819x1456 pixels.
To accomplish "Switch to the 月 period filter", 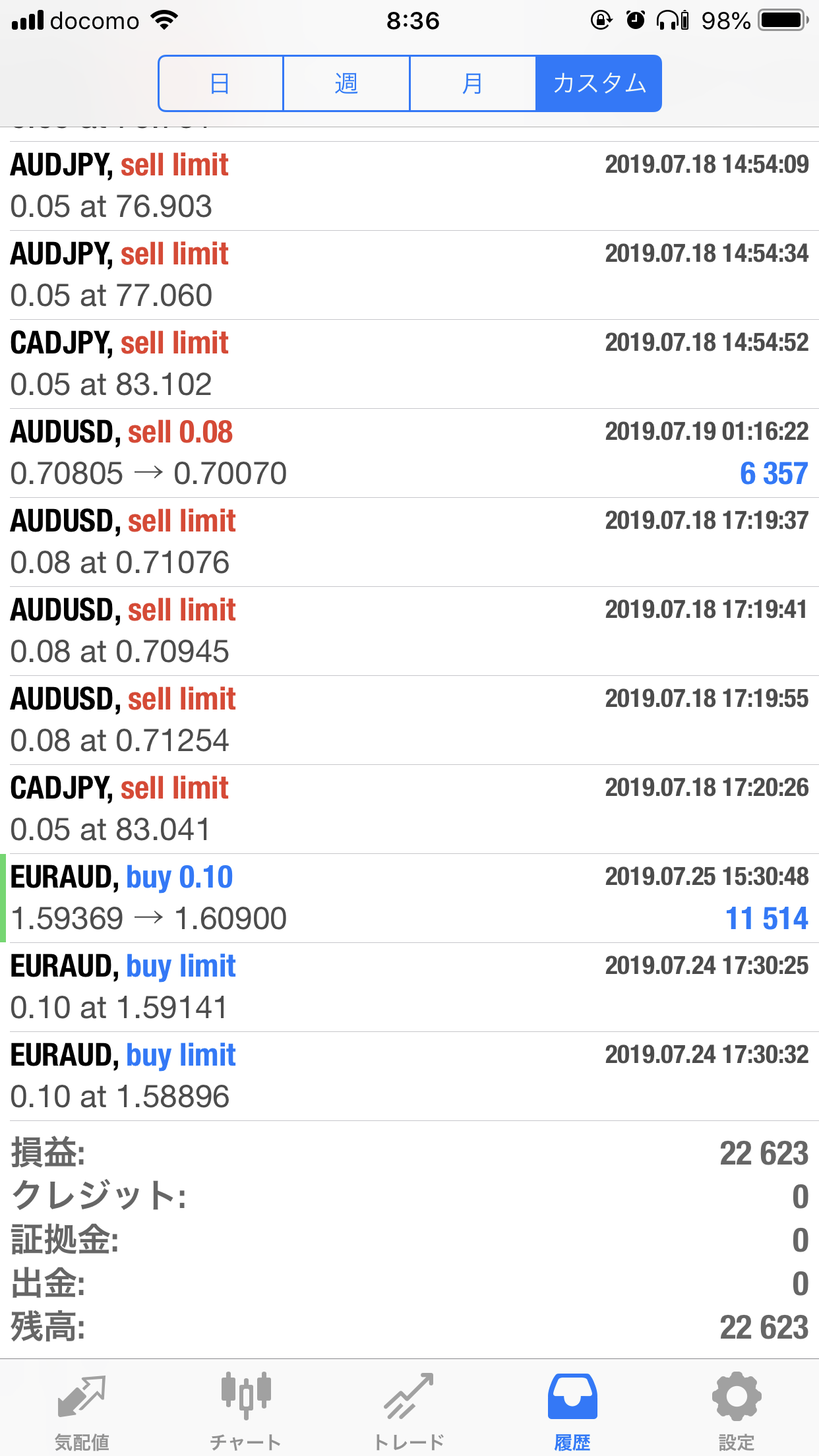I will coord(473,84).
